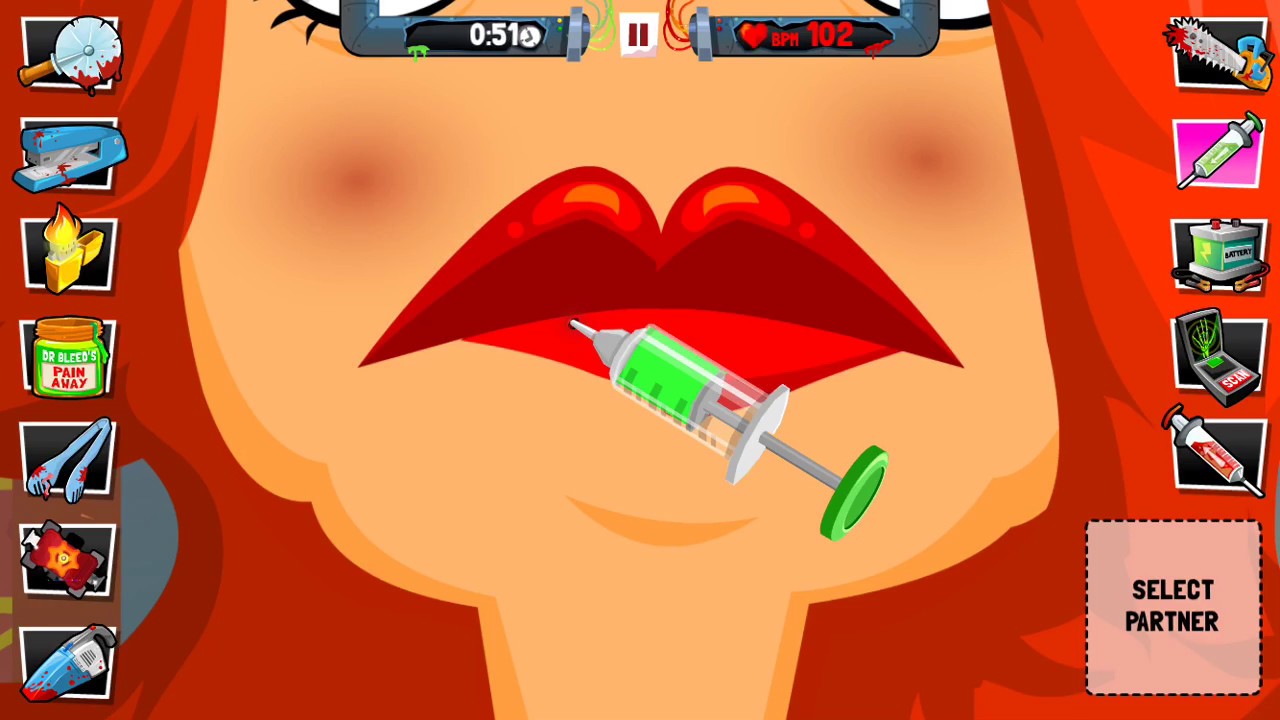The height and width of the screenshot is (720, 1280).
Task: Select the blue stapler tool
Action: tap(69, 156)
